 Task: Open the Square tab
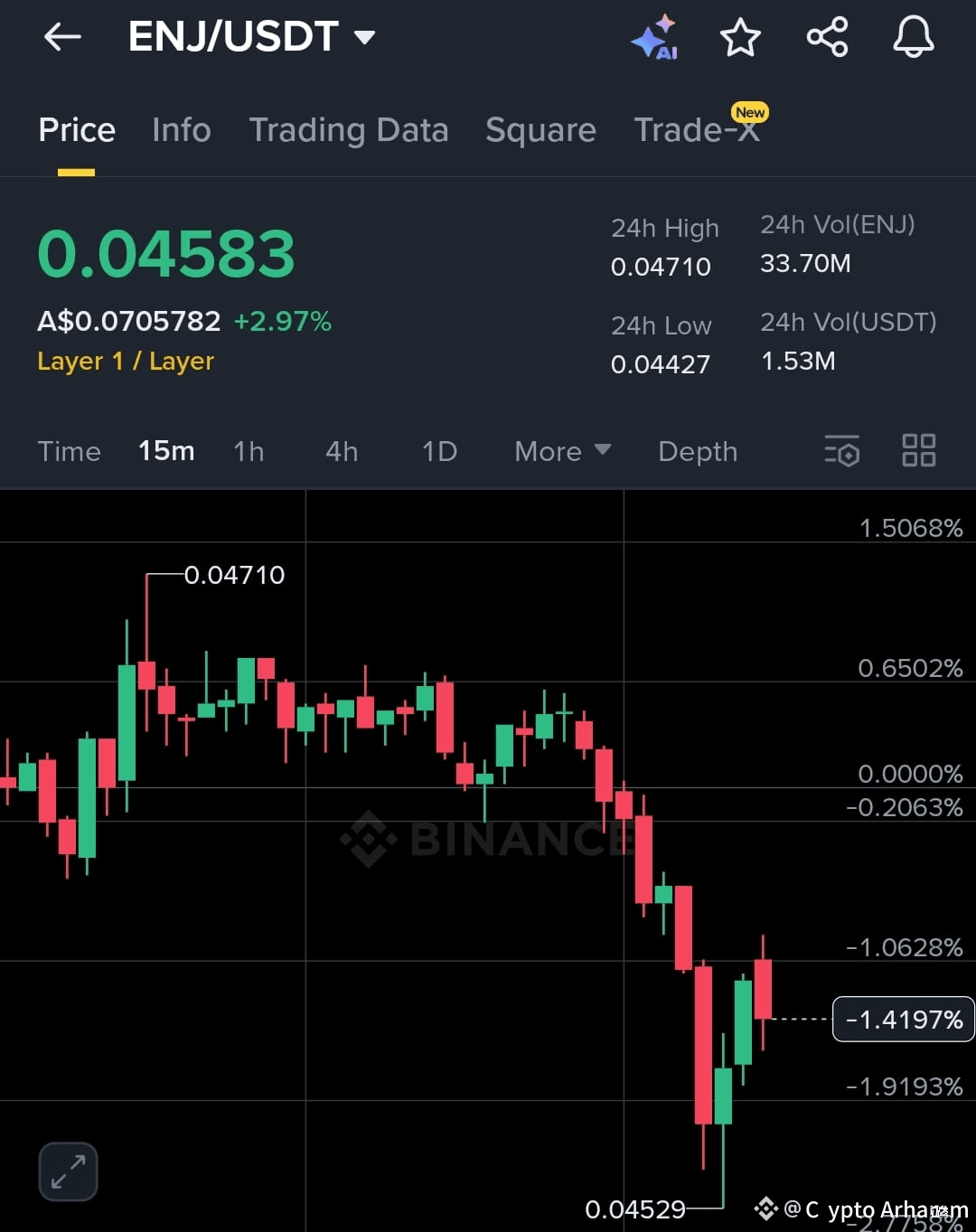tap(540, 129)
